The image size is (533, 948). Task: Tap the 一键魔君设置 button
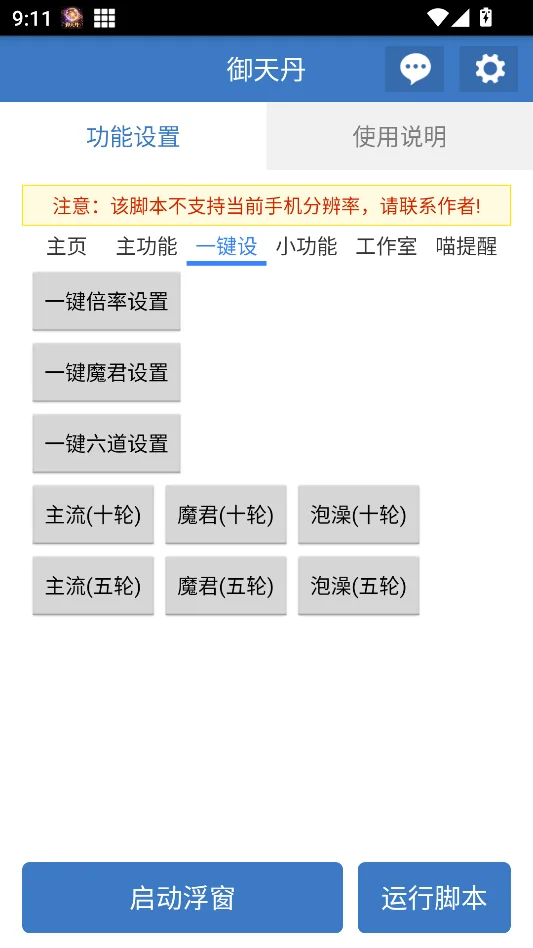[x=106, y=372]
